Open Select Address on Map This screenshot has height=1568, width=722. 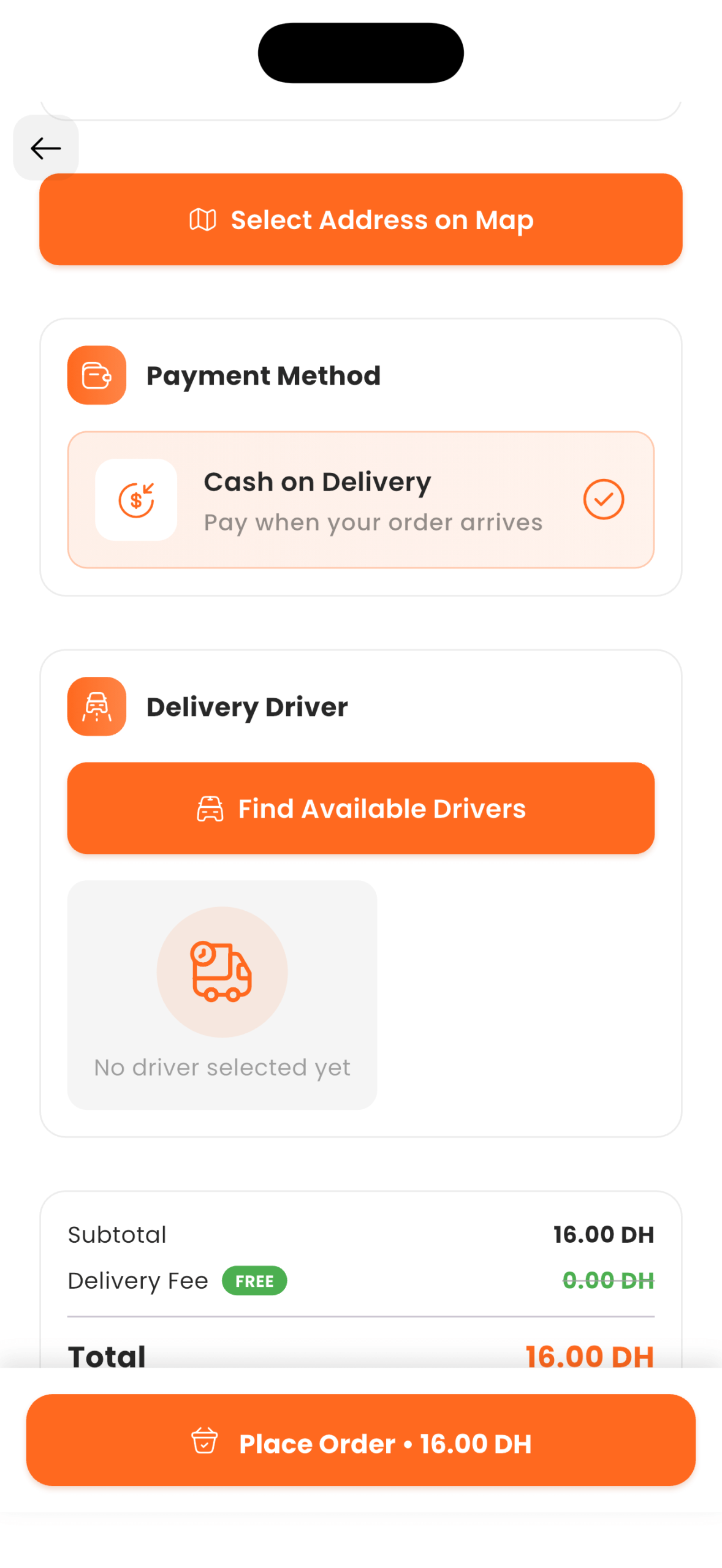360,219
